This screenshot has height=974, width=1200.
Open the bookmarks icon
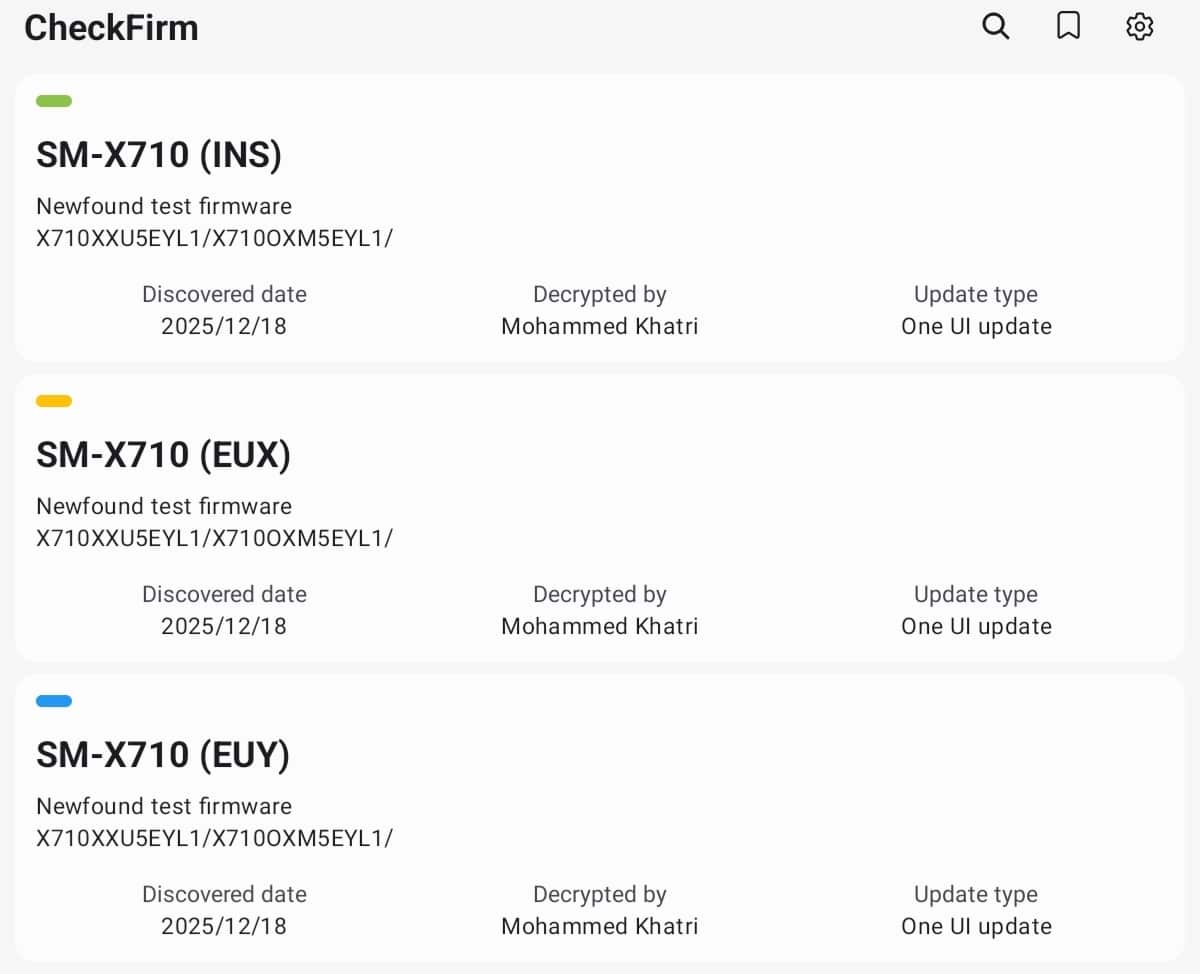pos(1068,27)
